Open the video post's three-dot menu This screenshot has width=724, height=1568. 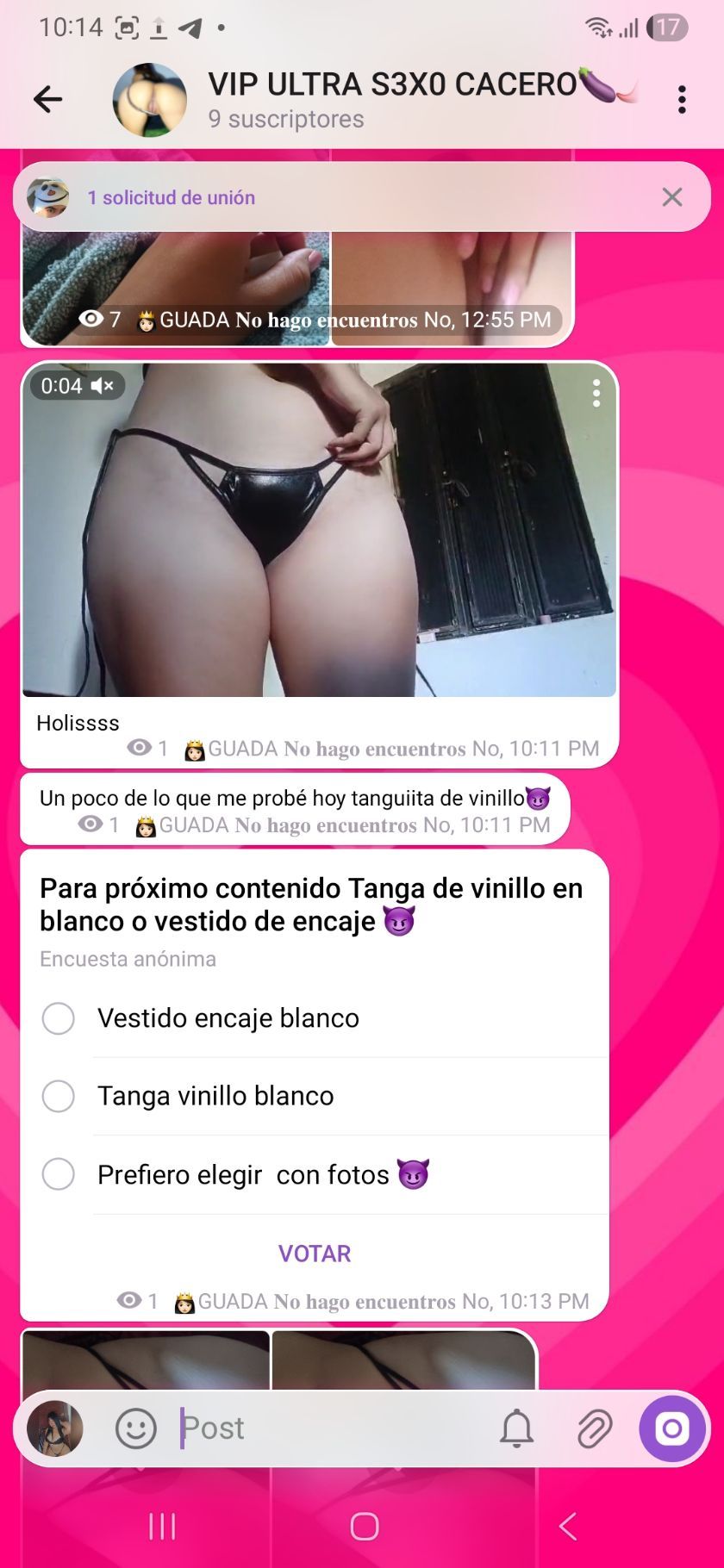coord(596,394)
